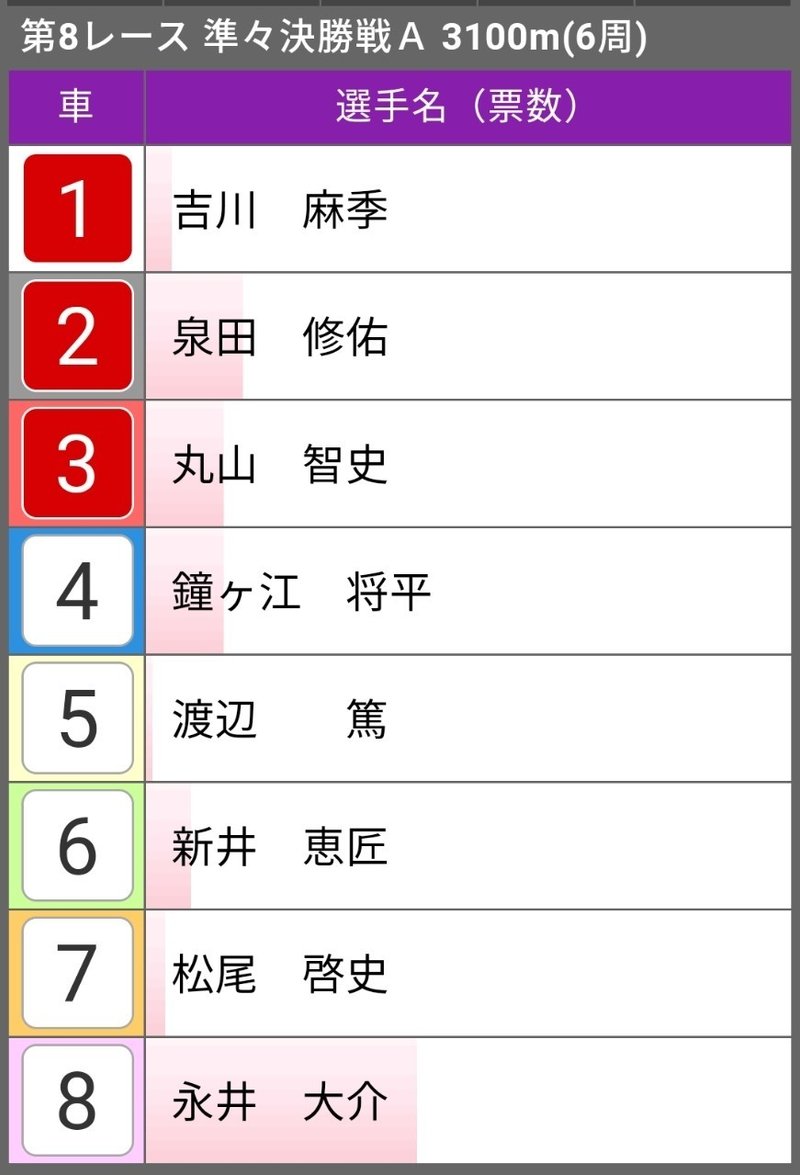The image size is (800, 1175).
Task: Tap the red car number 3 button
Action: [x=77, y=463]
